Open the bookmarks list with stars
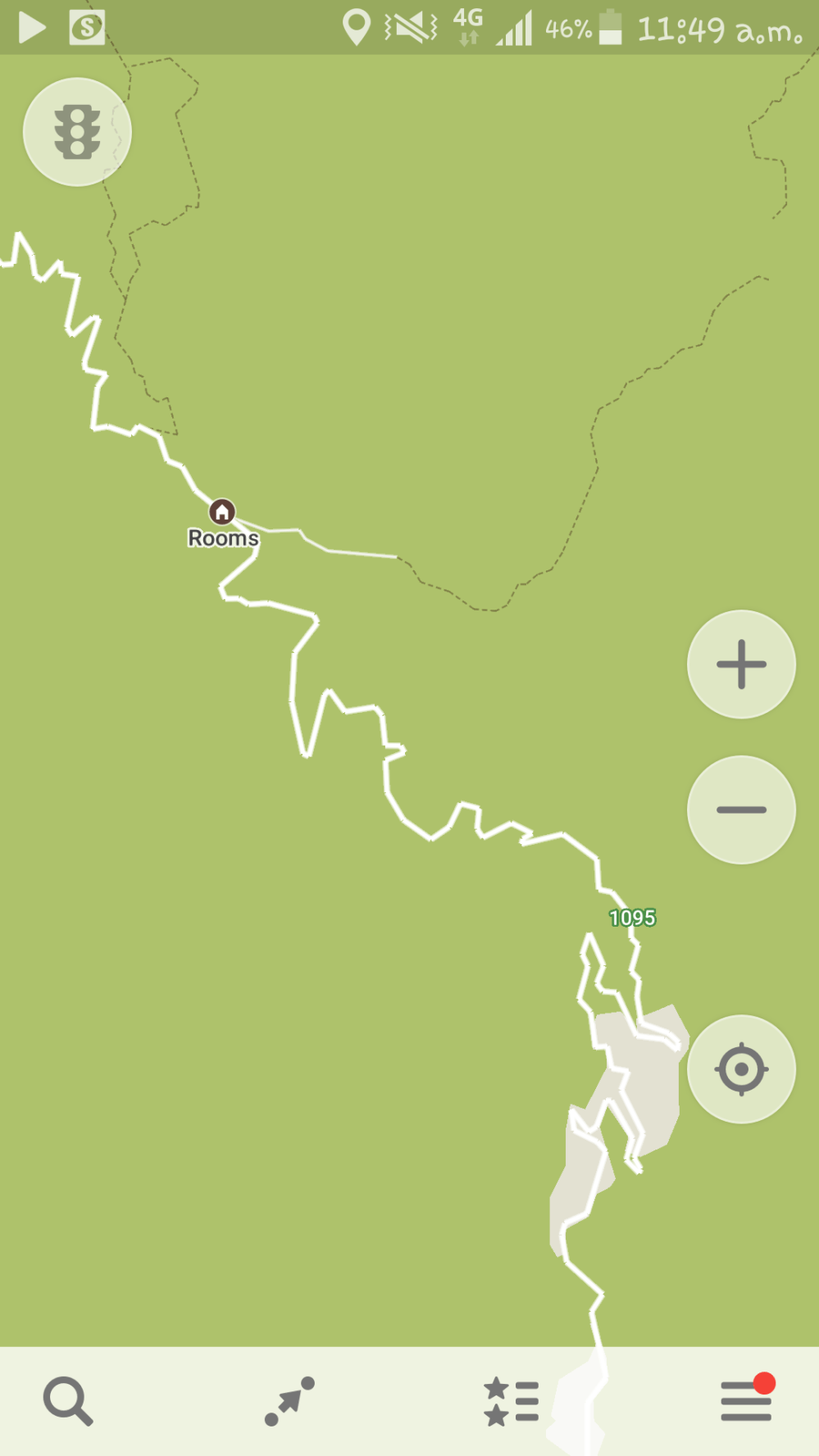This screenshot has height=1456, width=819. 511,1401
